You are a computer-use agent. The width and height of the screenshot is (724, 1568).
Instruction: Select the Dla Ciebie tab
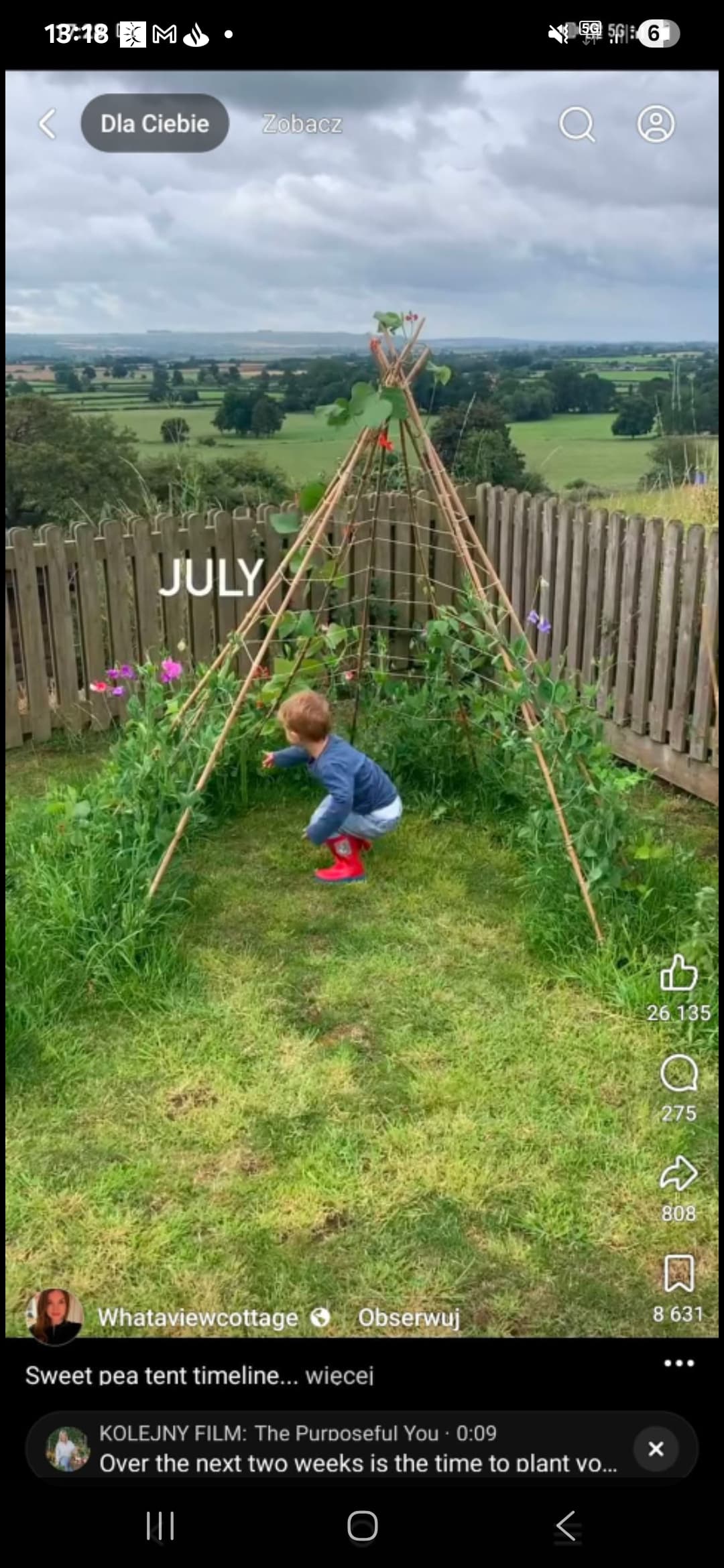point(155,124)
